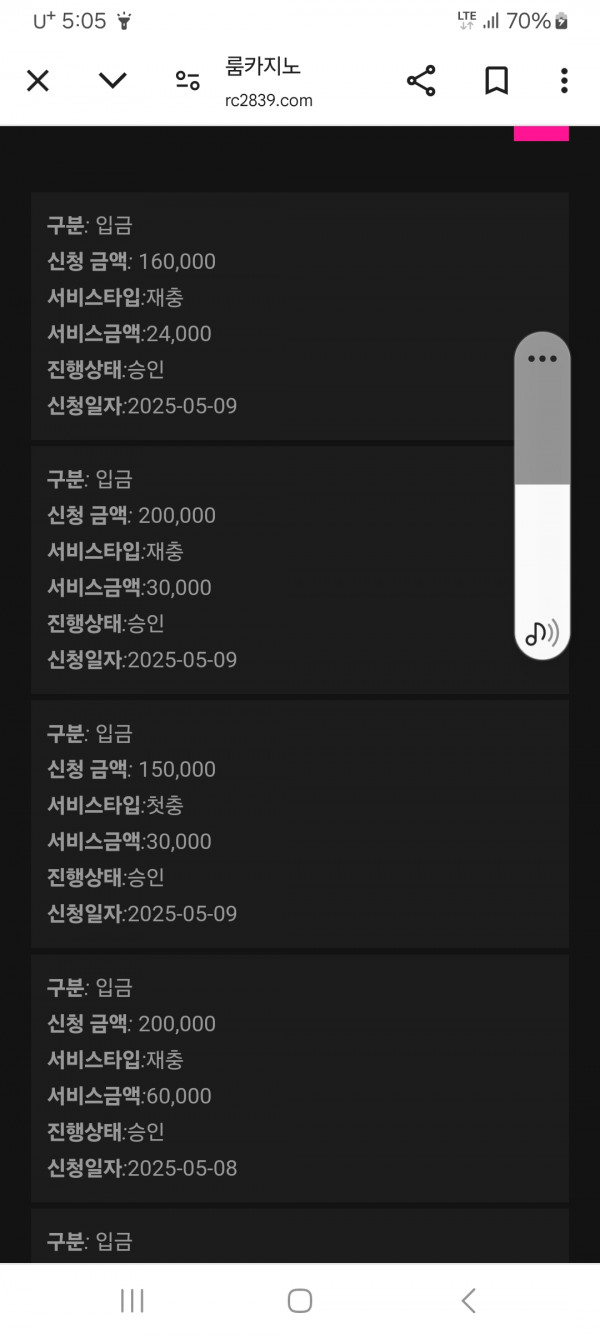Go back using the system back button

[468, 1300]
